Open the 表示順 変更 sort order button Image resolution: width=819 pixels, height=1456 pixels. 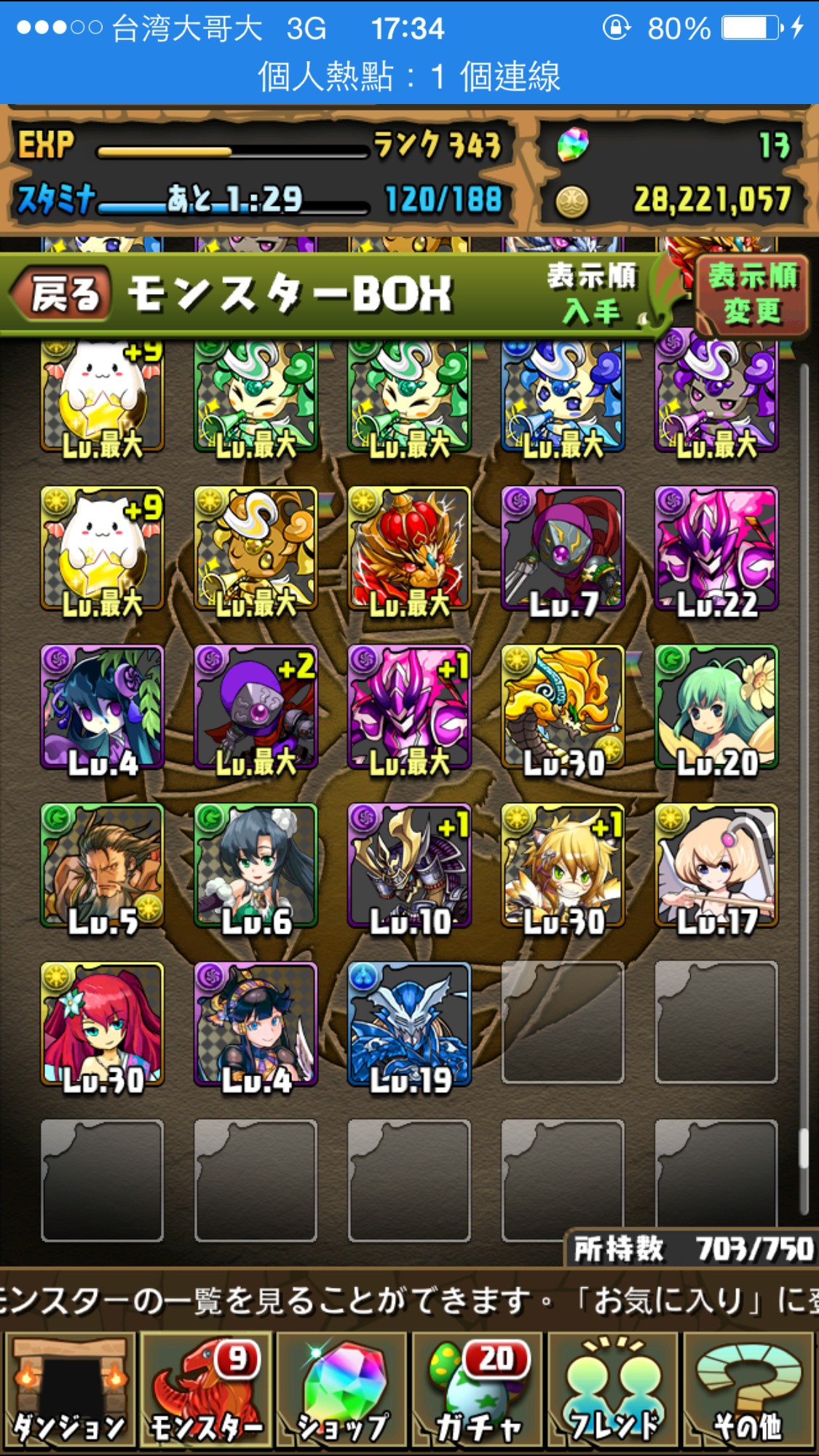752,294
